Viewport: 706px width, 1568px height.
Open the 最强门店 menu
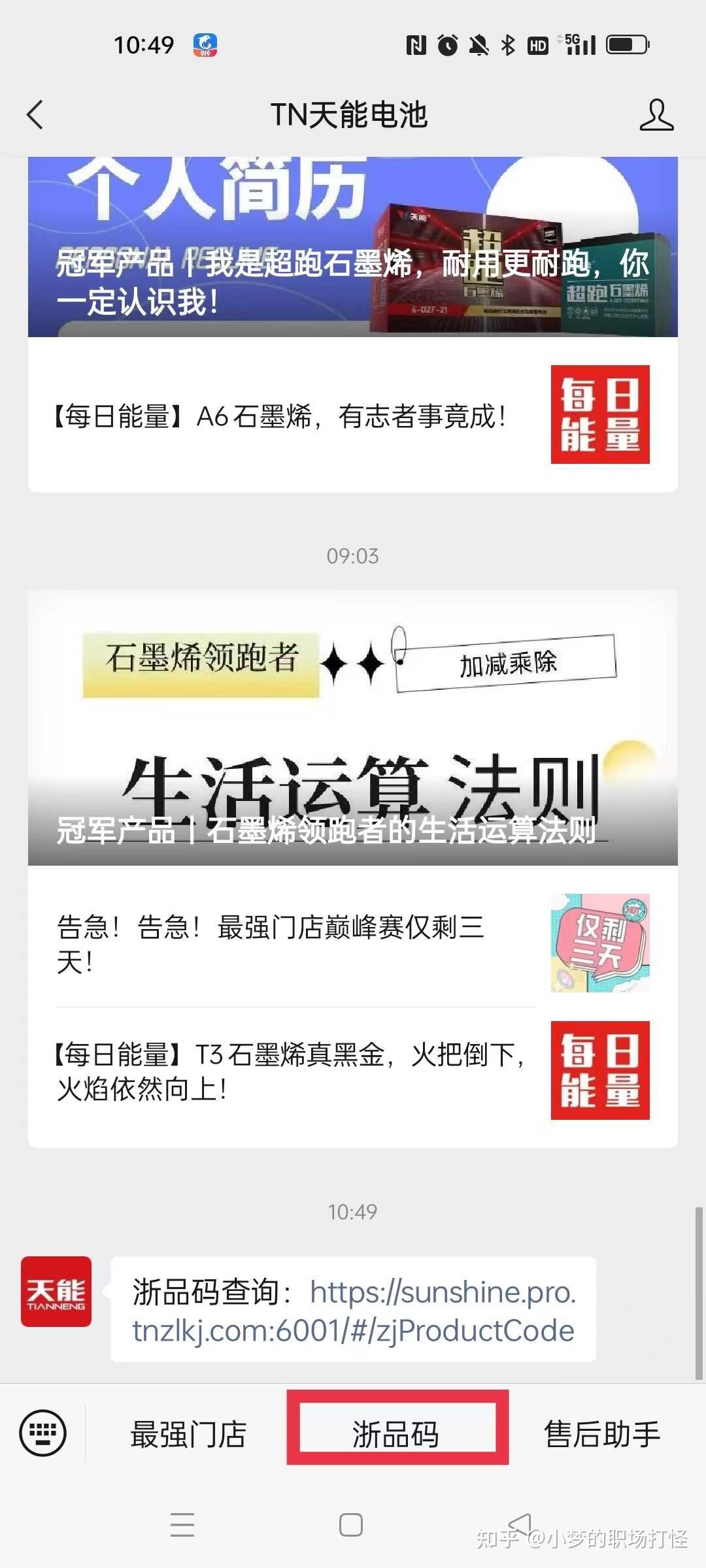coord(188,1435)
